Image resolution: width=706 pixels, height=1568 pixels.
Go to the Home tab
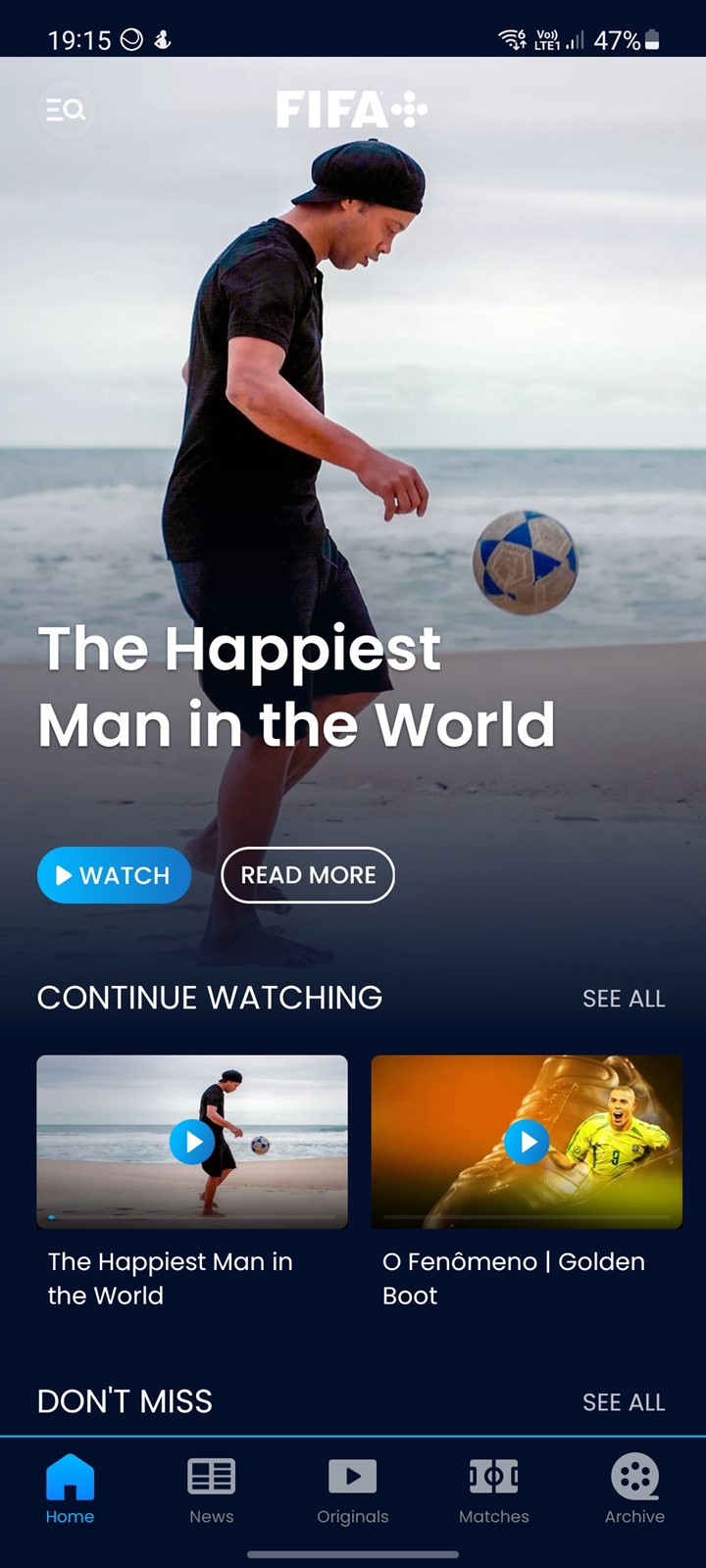click(70, 1490)
